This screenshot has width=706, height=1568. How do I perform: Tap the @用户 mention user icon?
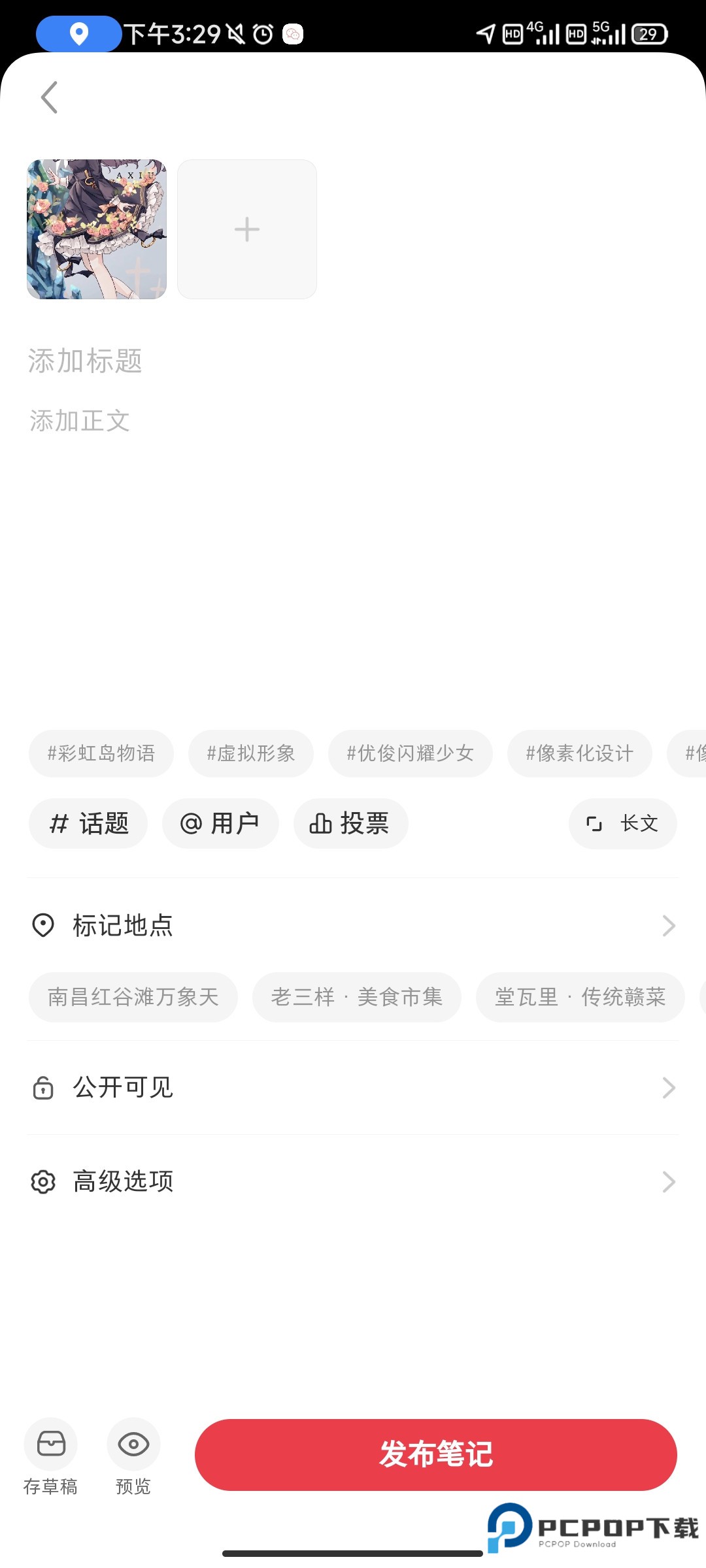pyautogui.click(x=190, y=824)
